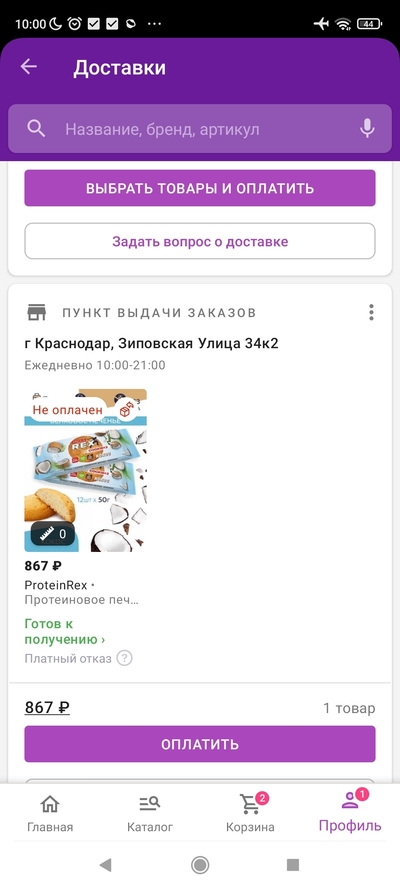400x889 pixels.
Task: Switch to the Каталог tab
Action: point(150,814)
